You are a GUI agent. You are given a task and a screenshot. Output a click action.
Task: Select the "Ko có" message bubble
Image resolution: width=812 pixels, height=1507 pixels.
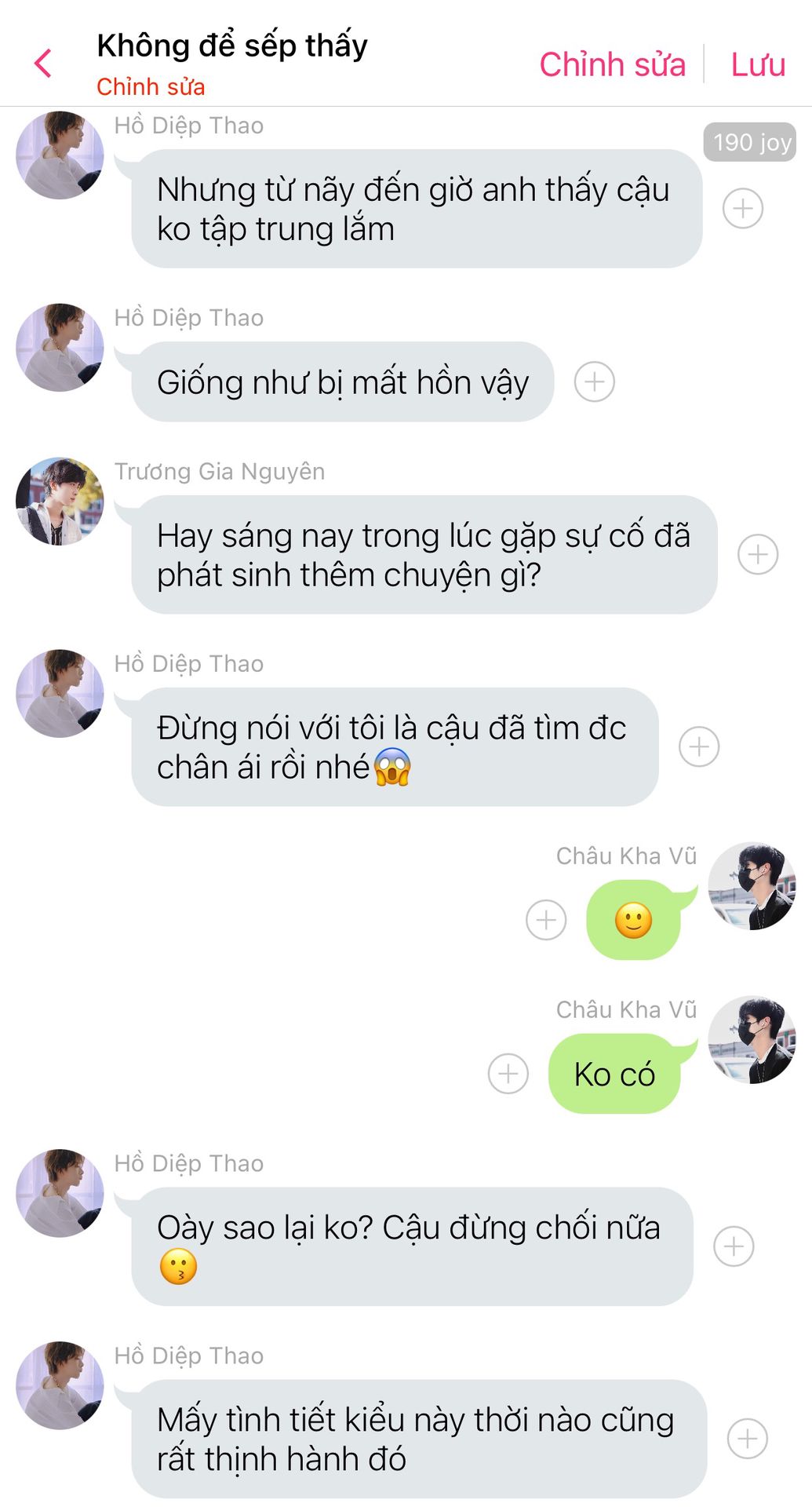tap(614, 1074)
